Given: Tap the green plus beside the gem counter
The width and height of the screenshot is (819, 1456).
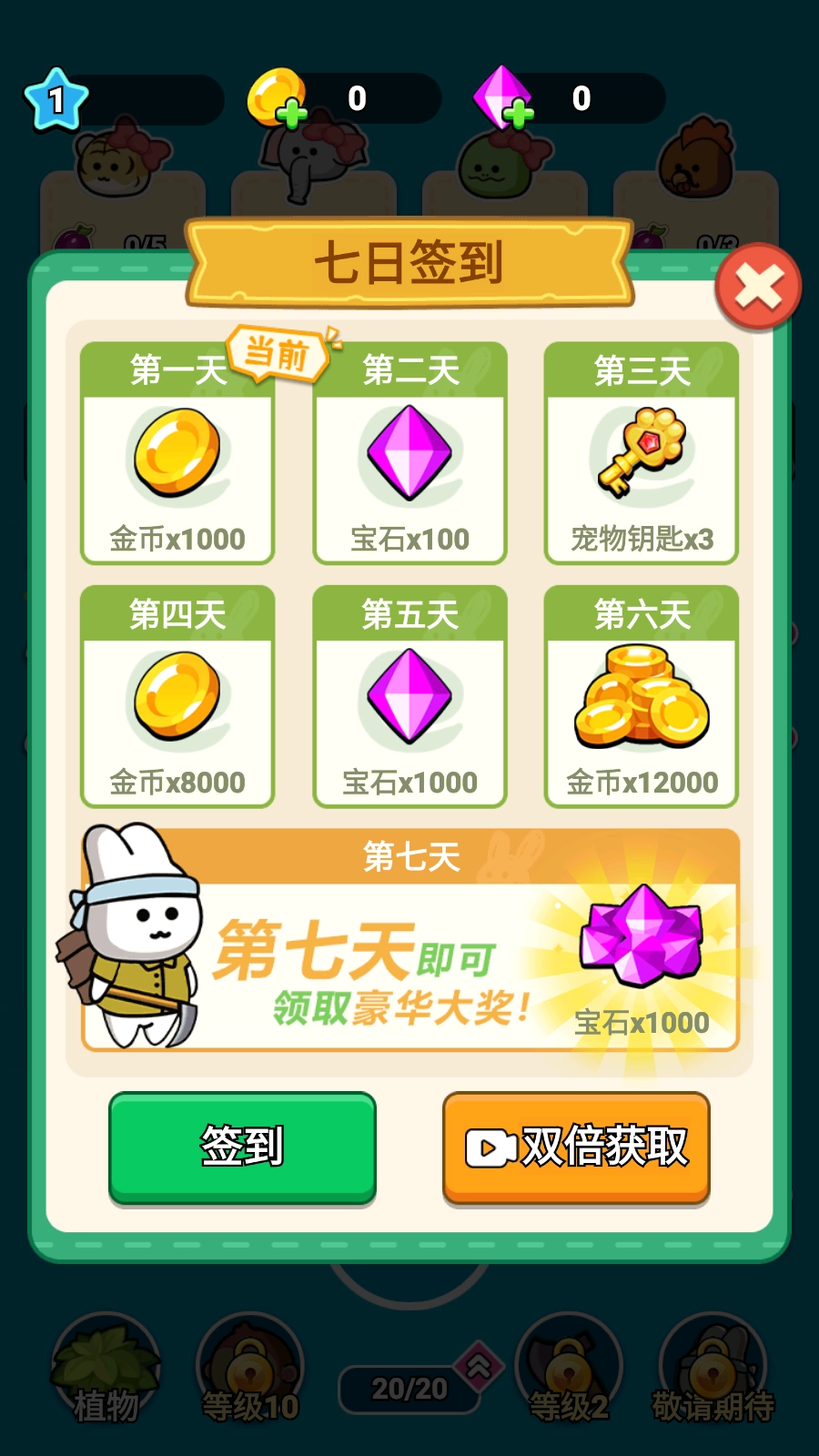Looking at the screenshot, I should 521,115.
